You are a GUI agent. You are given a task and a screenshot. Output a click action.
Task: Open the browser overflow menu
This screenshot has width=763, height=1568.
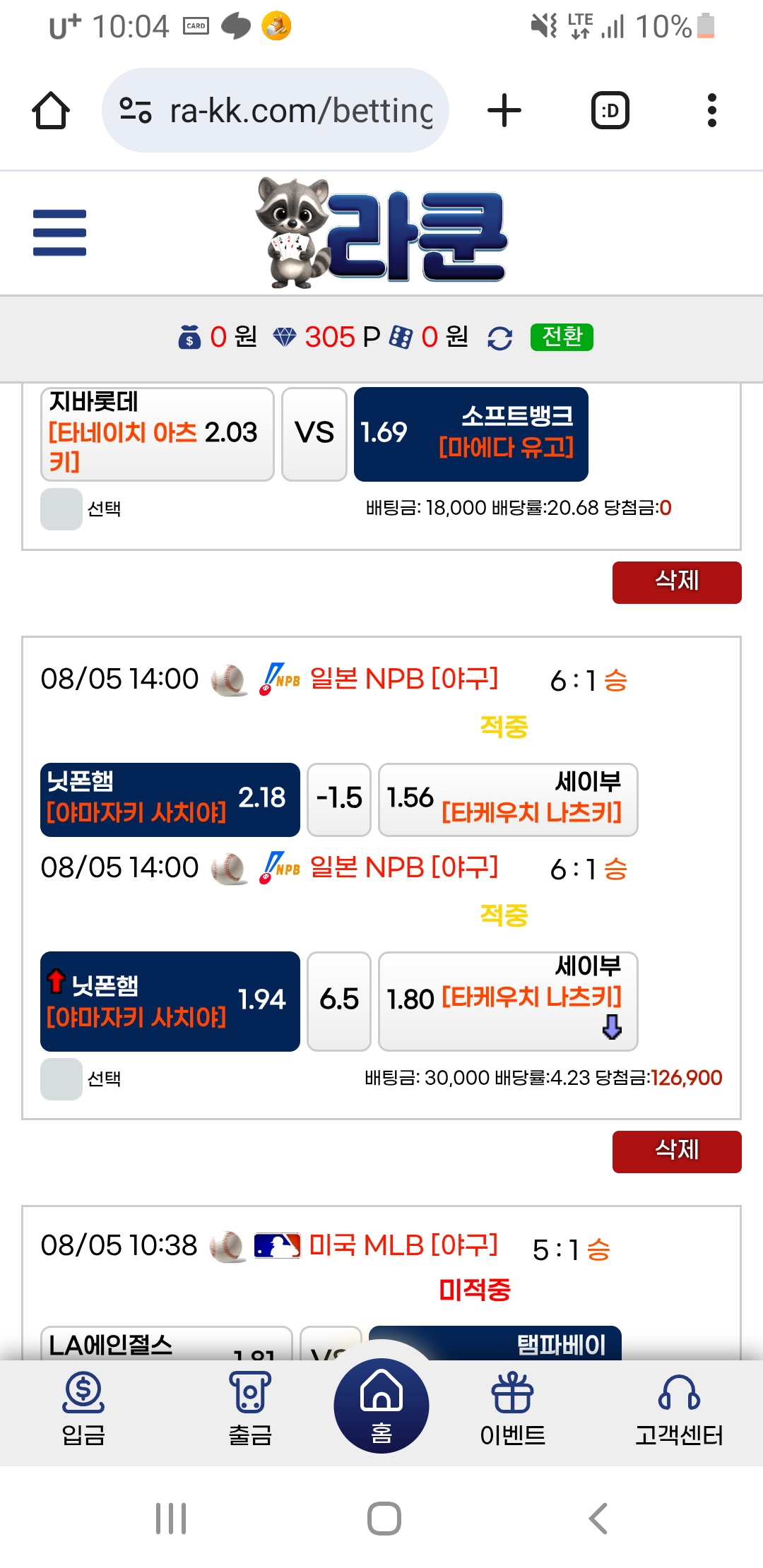(x=711, y=111)
